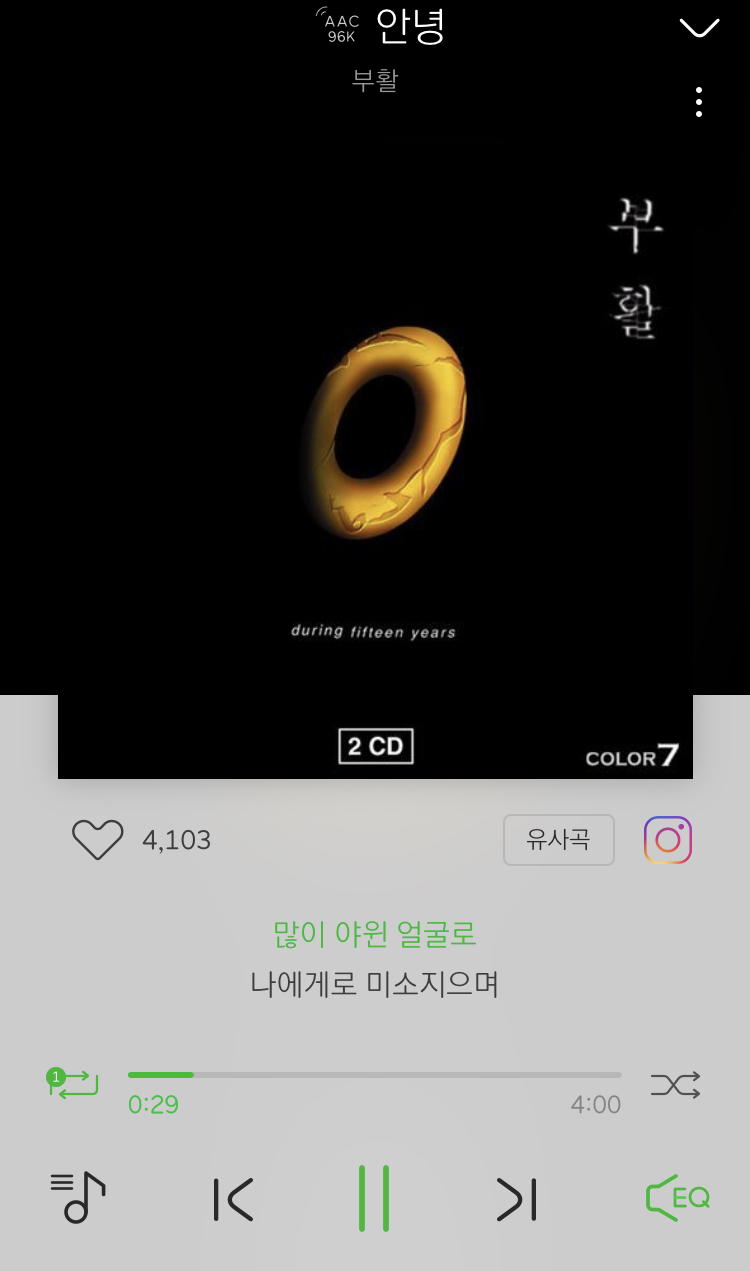The image size is (750, 1271).
Task: Open the three-dot overflow menu
Action: [698, 102]
